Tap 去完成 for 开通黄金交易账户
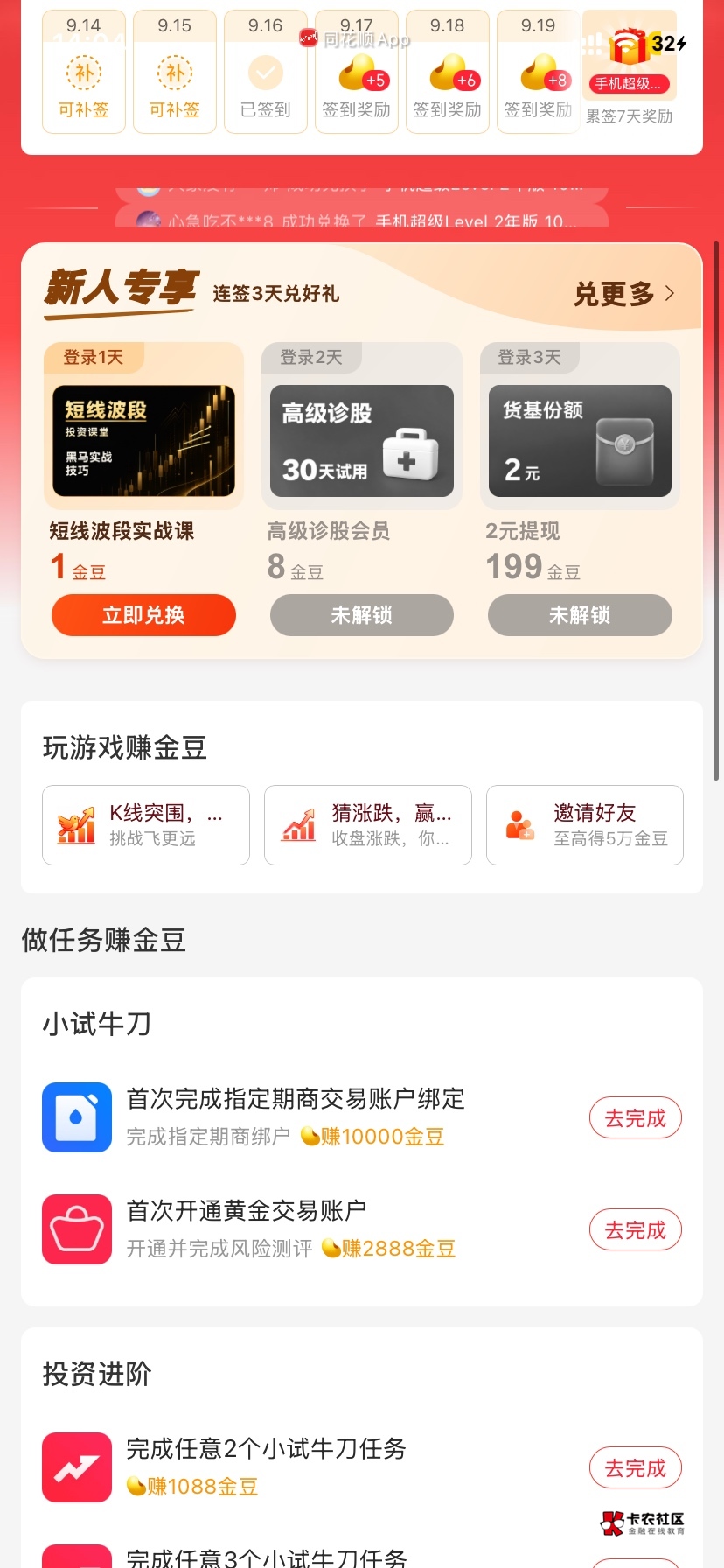The image size is (724, 1568). pyautogui.click(x=636, y=1230)
